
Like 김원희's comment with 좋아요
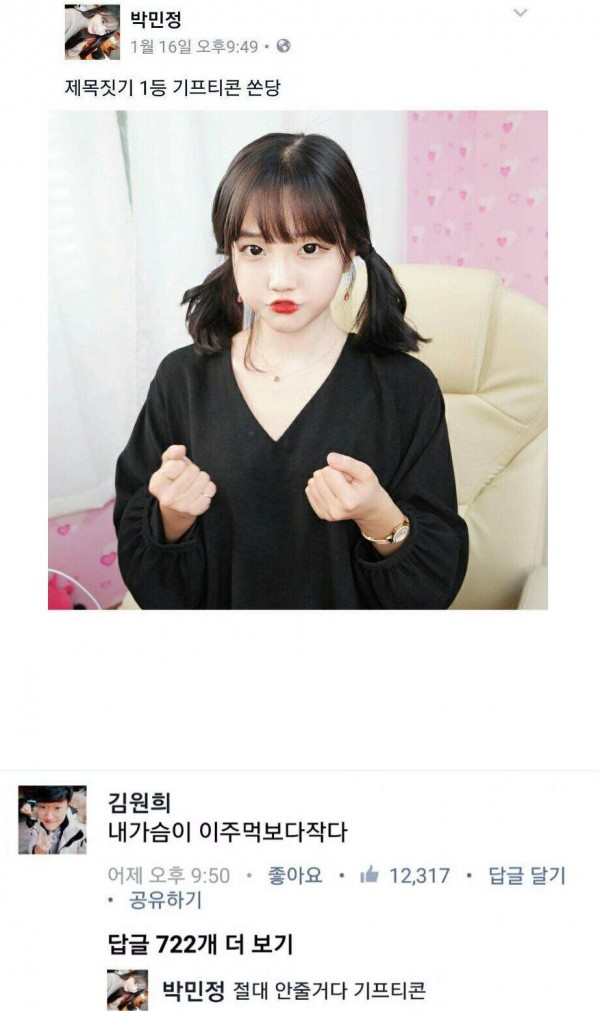click(295, 876)
